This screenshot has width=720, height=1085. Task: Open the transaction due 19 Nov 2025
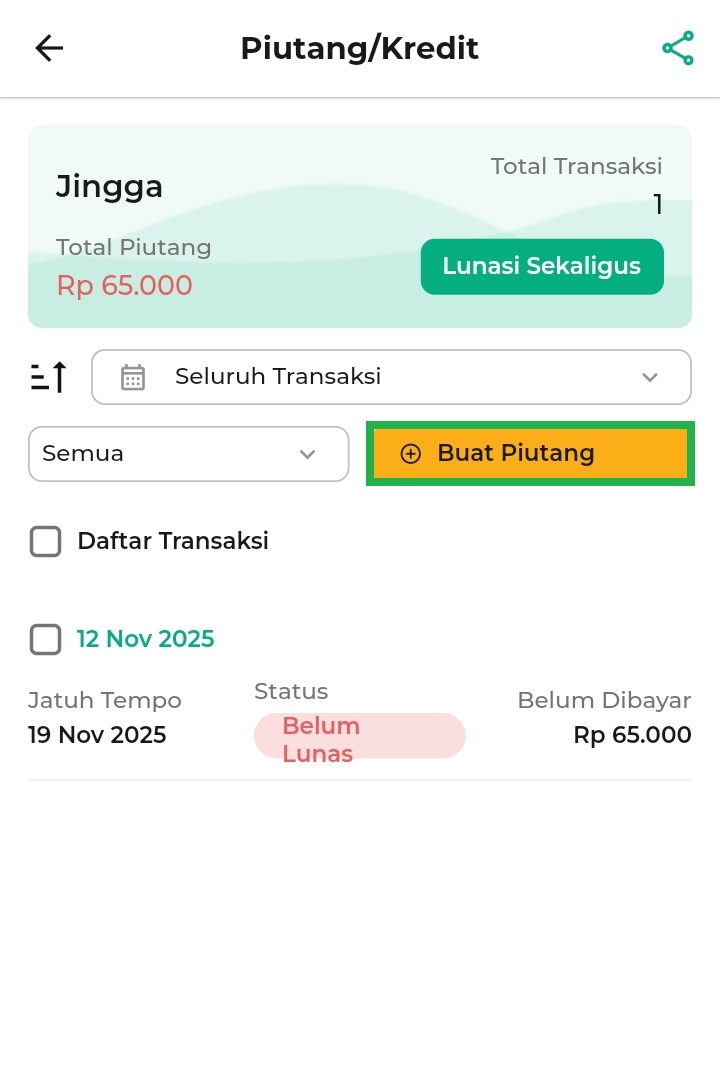(360, 722)
